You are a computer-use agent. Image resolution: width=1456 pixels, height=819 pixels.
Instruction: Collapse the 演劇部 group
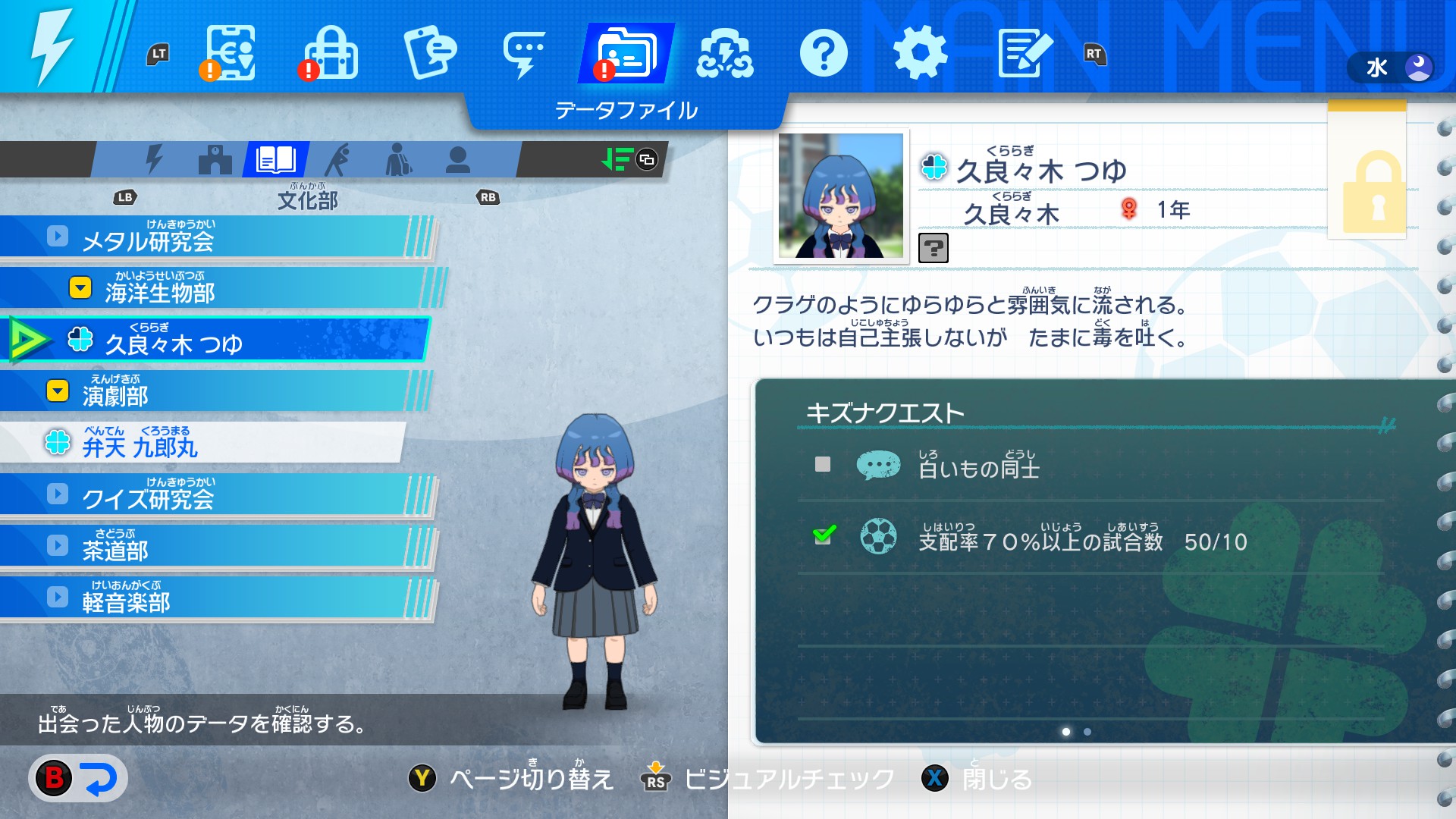(58, 391)
